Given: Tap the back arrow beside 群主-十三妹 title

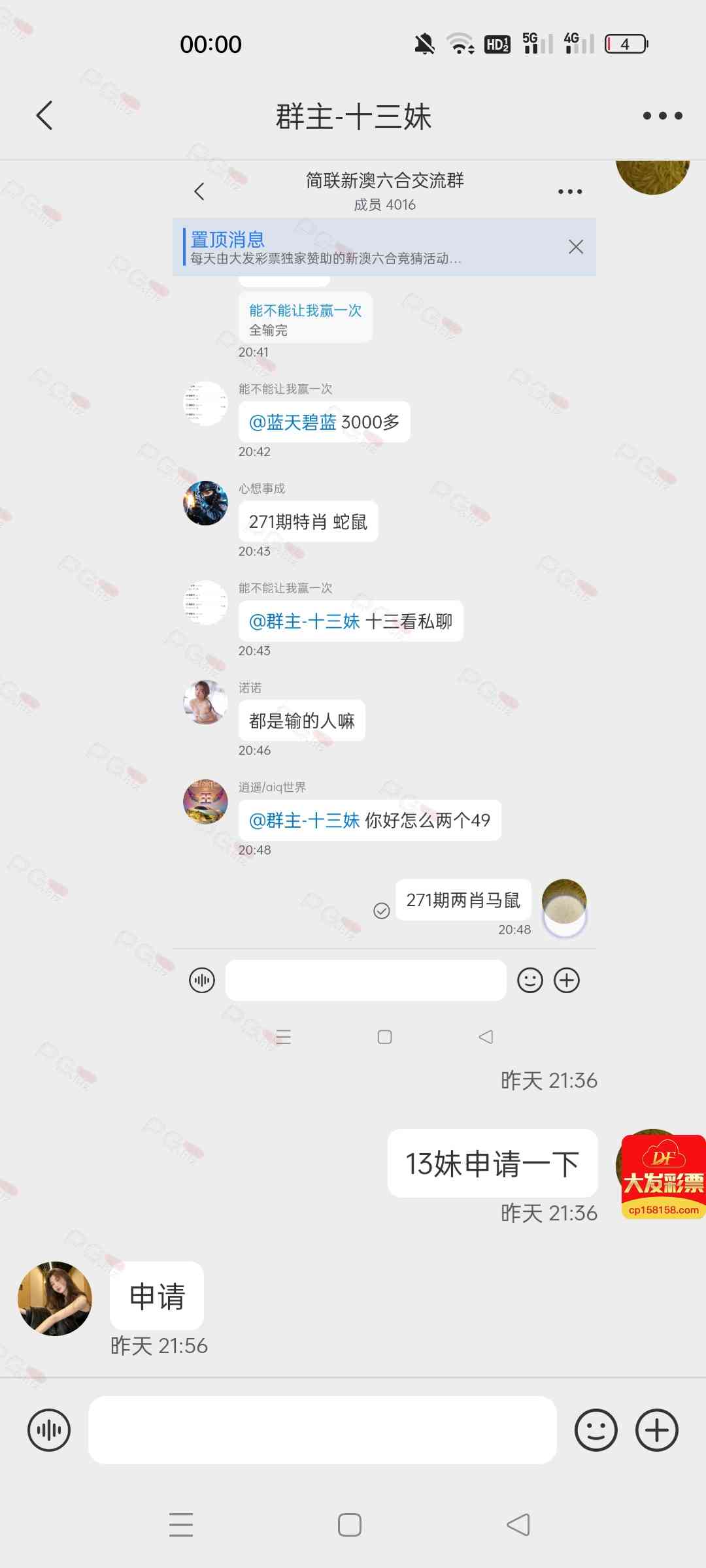Looking at the screenshot, I should coord(44,116).
